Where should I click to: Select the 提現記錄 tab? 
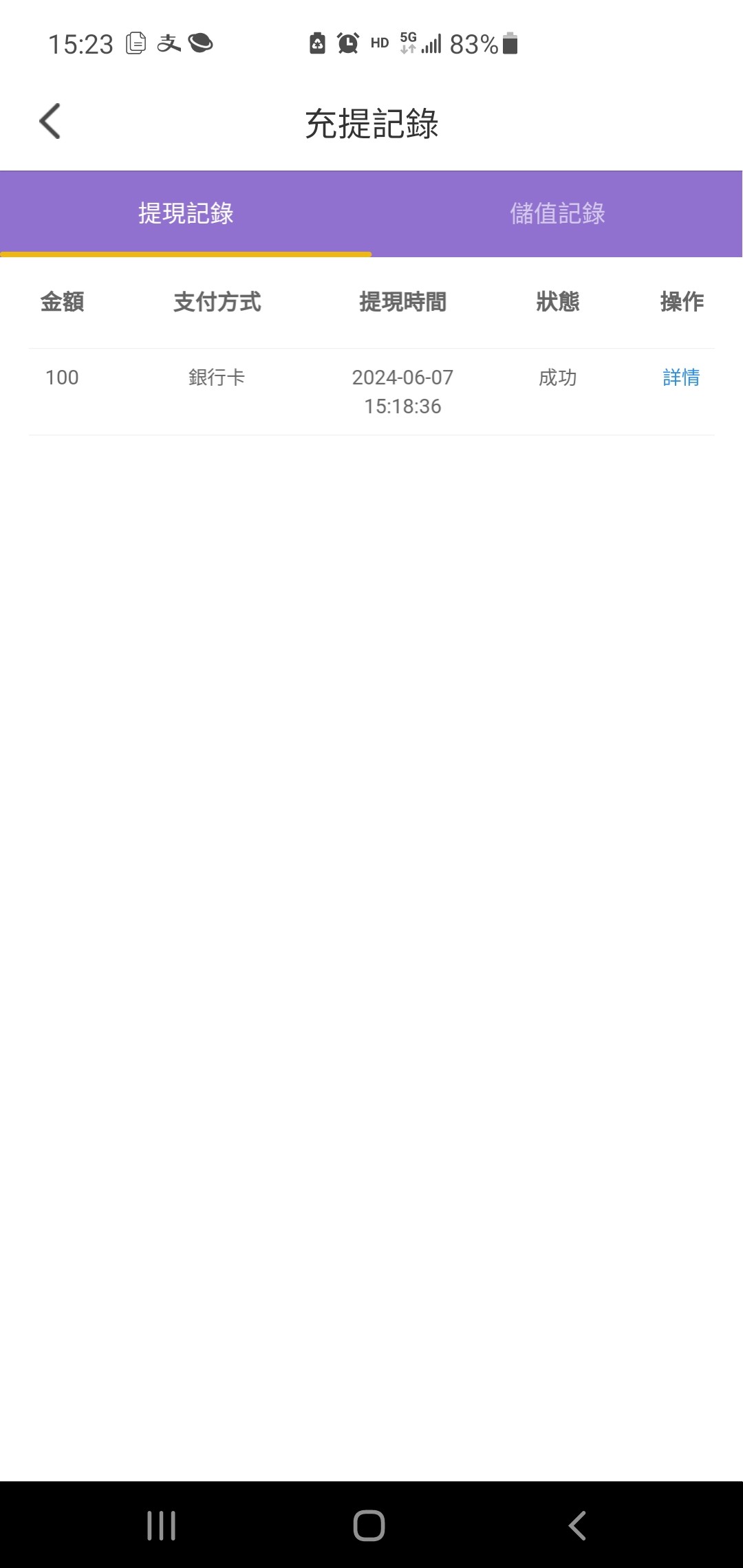tap(186, 214)
